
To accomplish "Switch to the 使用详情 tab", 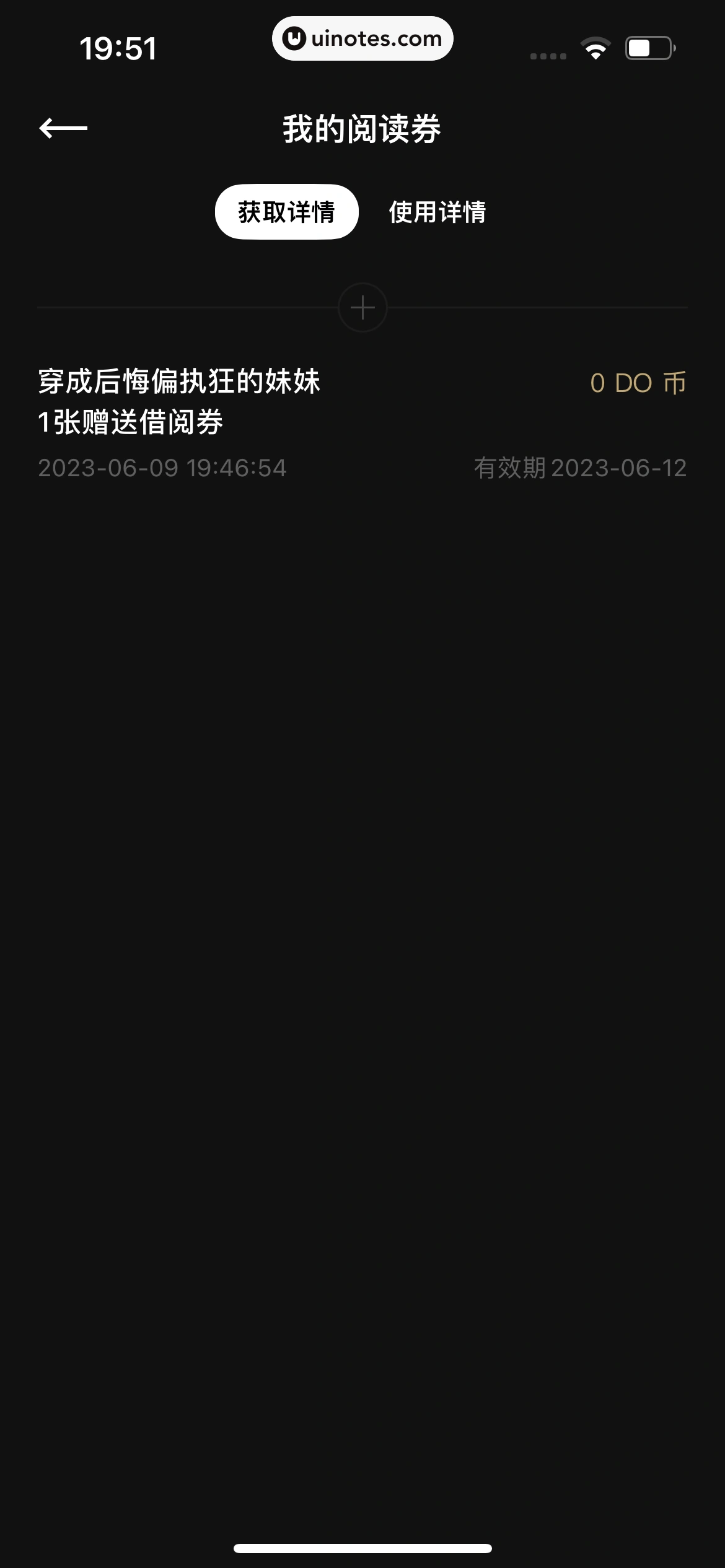I will tap(437, 212).
